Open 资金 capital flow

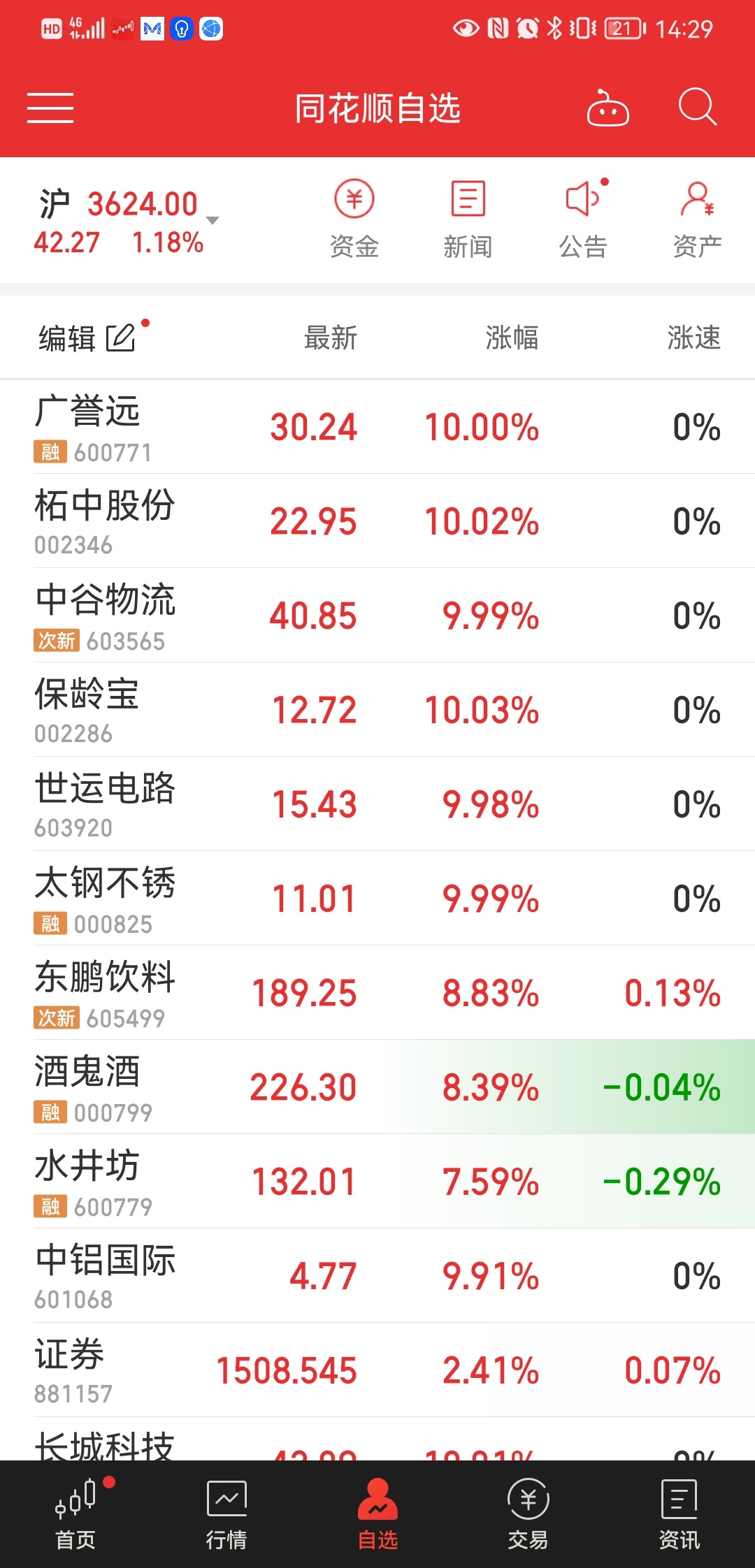point(354,219)
